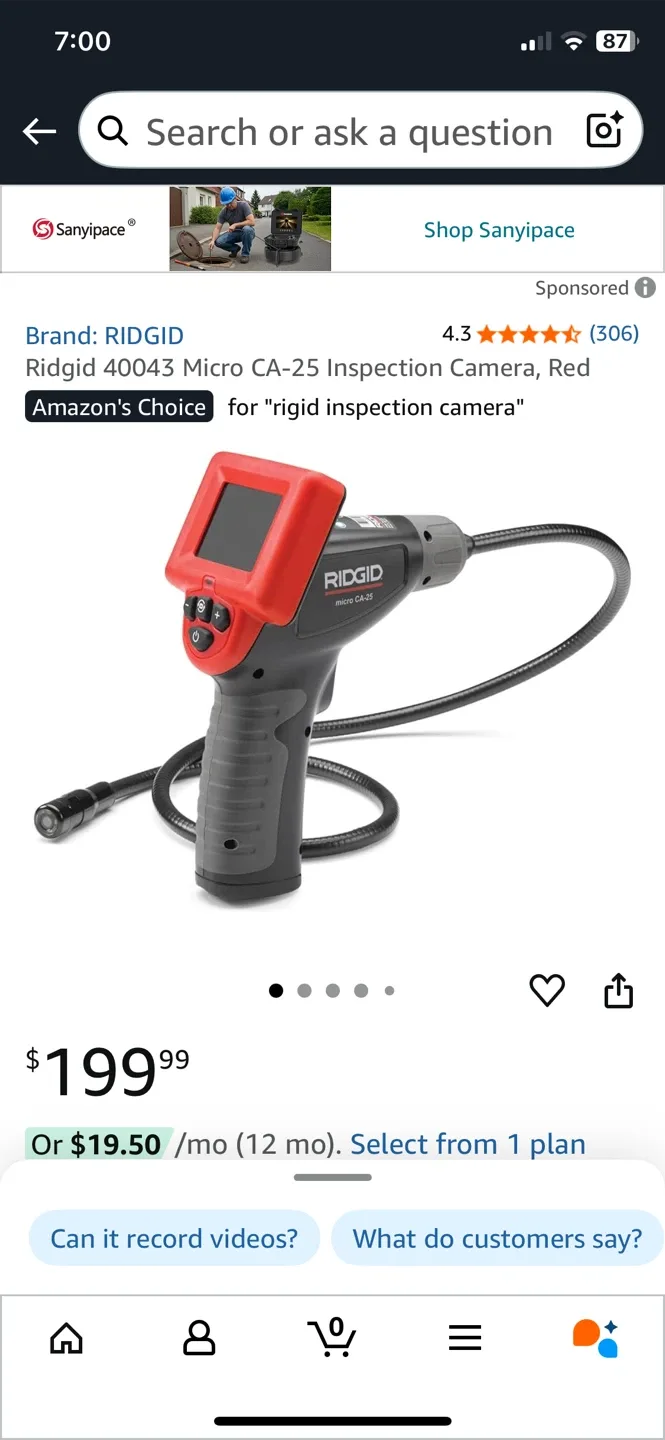
Task: Open the hamburger menu tab
Action: [465, 1337]
